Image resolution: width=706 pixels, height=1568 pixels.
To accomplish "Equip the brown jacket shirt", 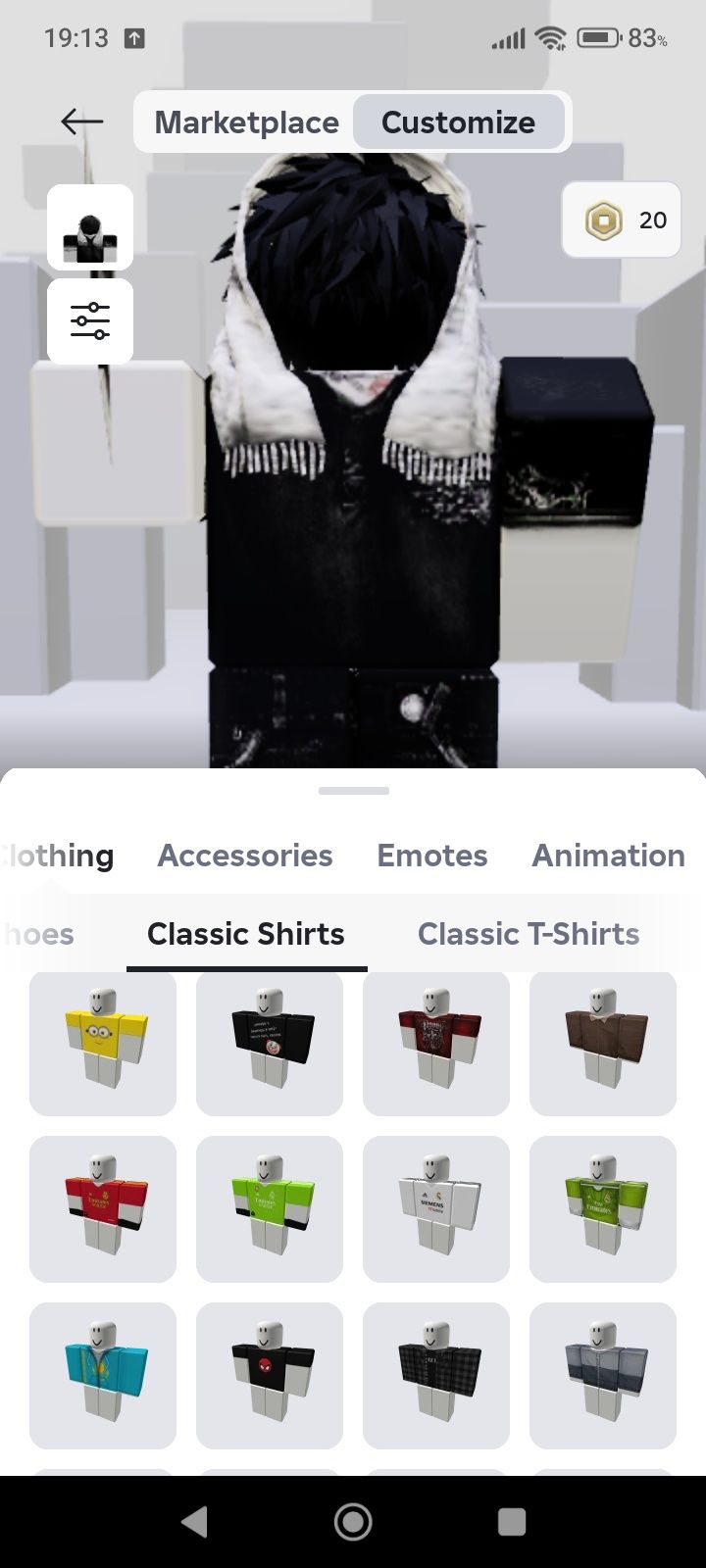I will point(603,1043).
